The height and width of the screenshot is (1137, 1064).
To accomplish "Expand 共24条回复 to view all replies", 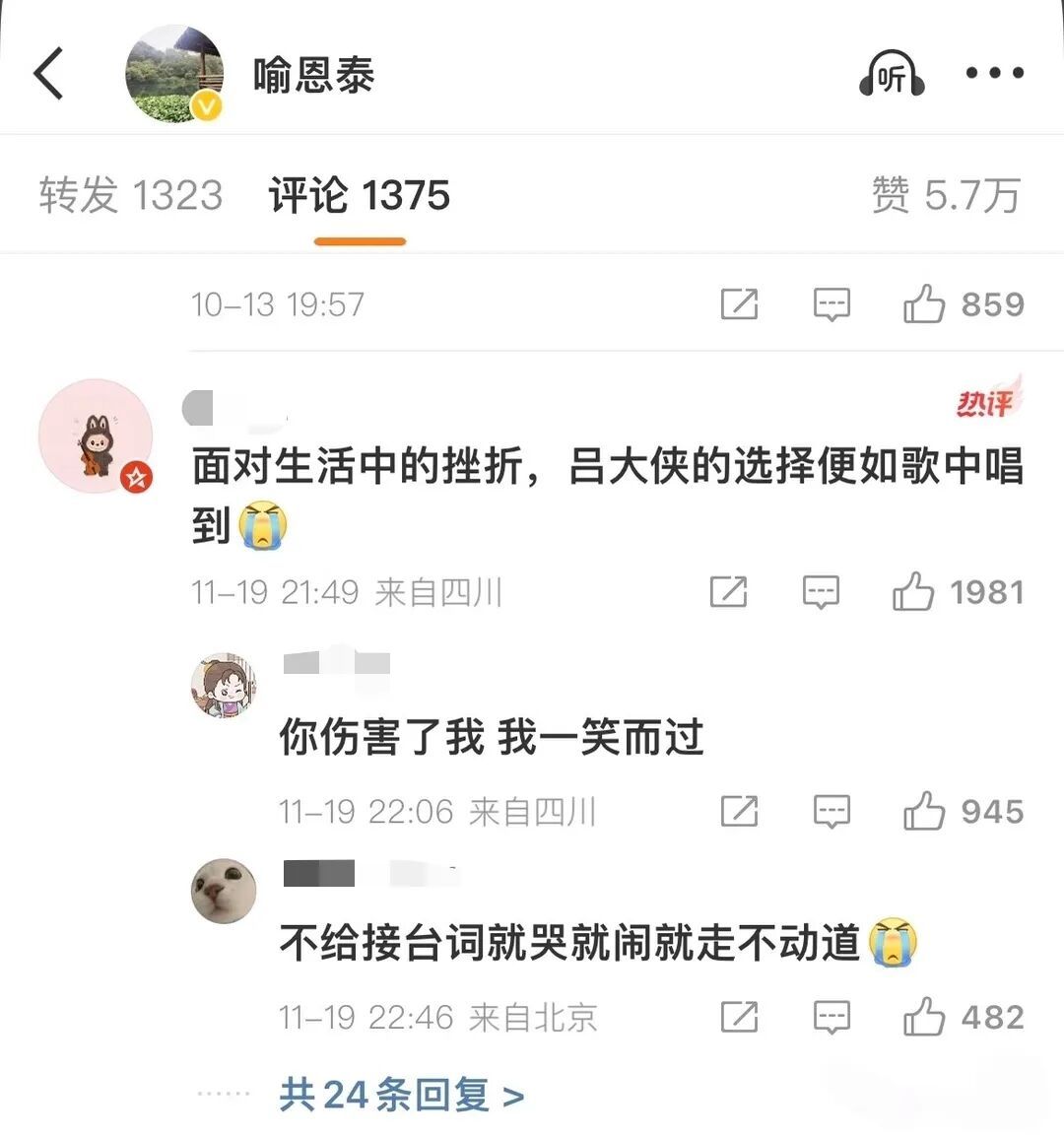I will point(401,1095).
